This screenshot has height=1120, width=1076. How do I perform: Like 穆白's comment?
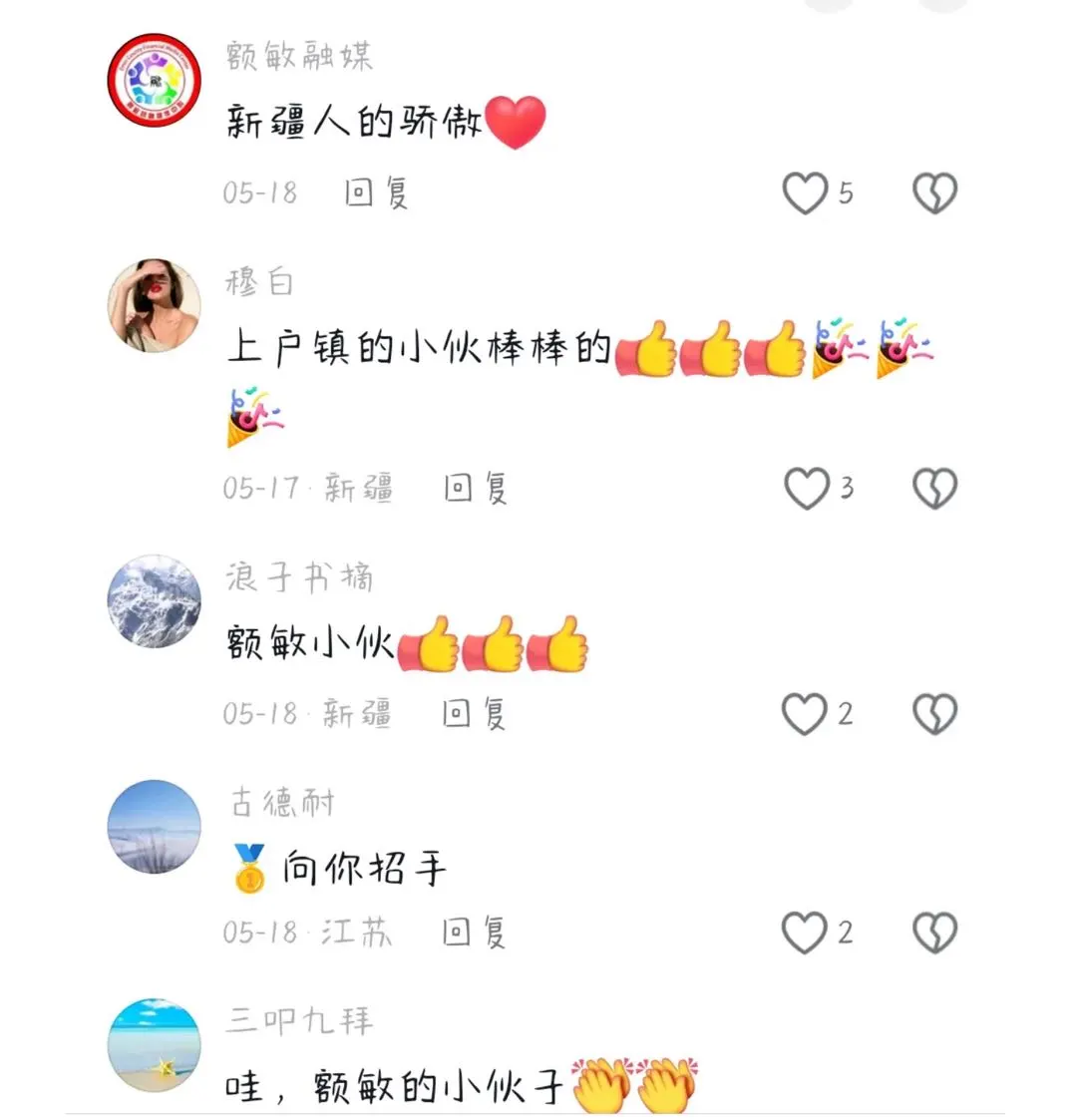pos(806,489)
